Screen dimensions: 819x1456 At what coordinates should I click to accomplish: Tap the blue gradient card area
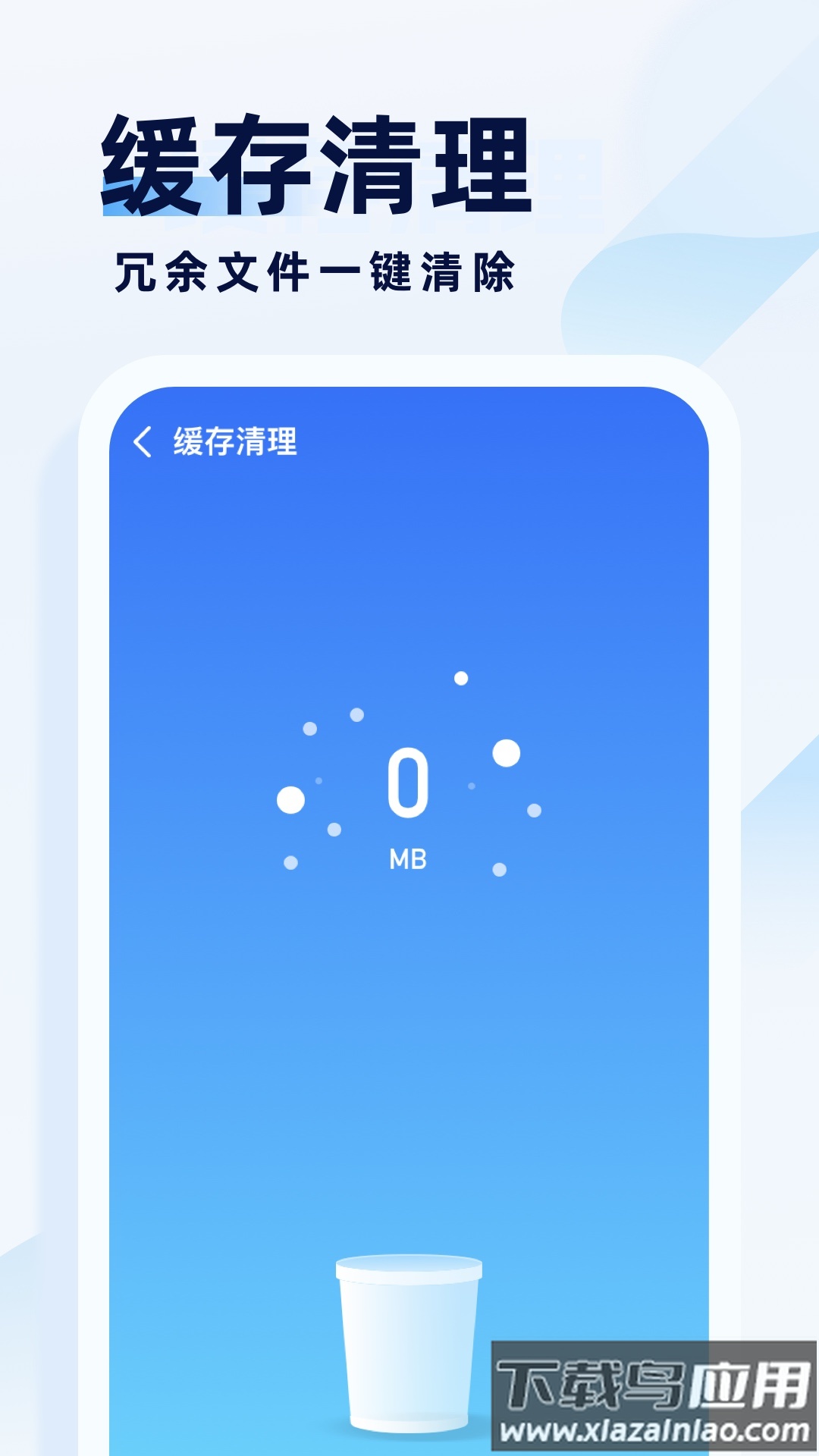(409, 1062)
